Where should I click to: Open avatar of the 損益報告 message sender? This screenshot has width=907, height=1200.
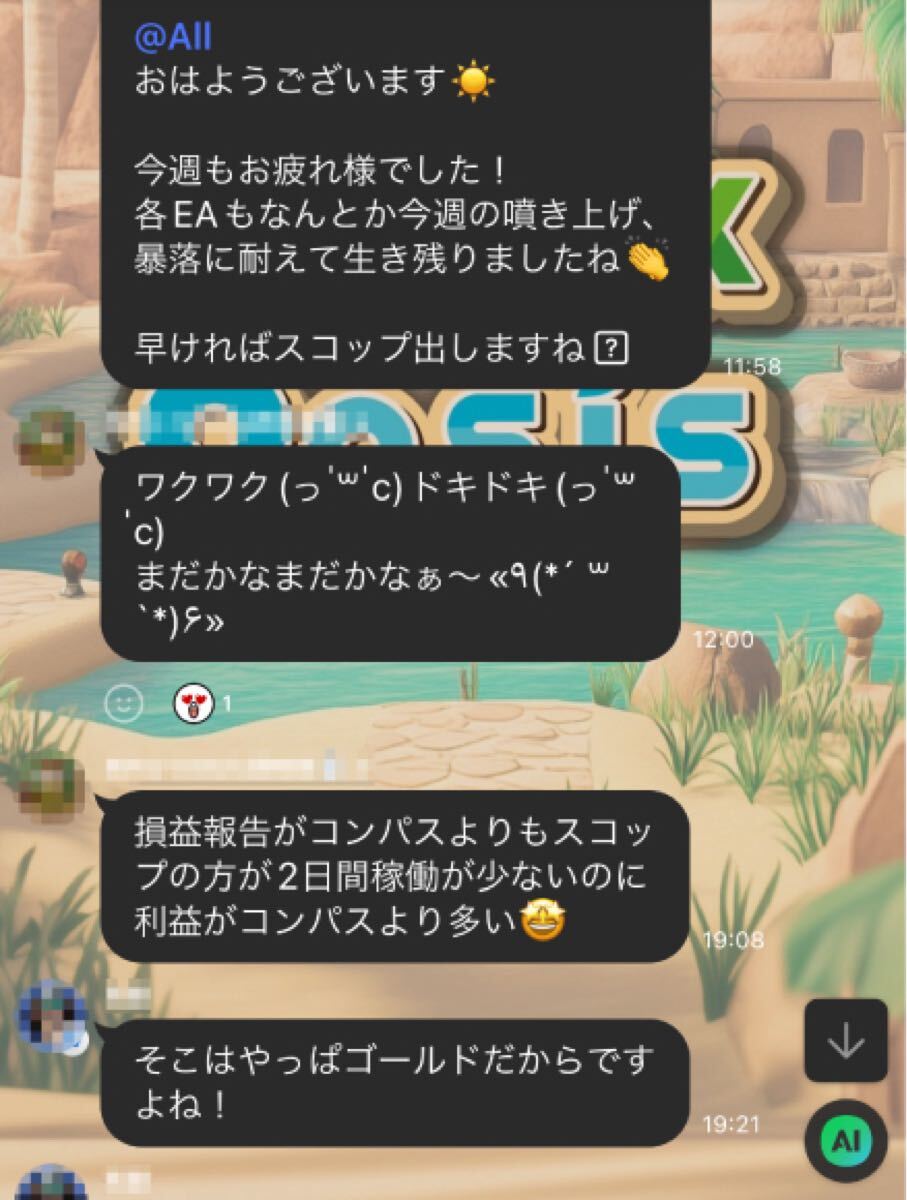click(x=50, y=783)
